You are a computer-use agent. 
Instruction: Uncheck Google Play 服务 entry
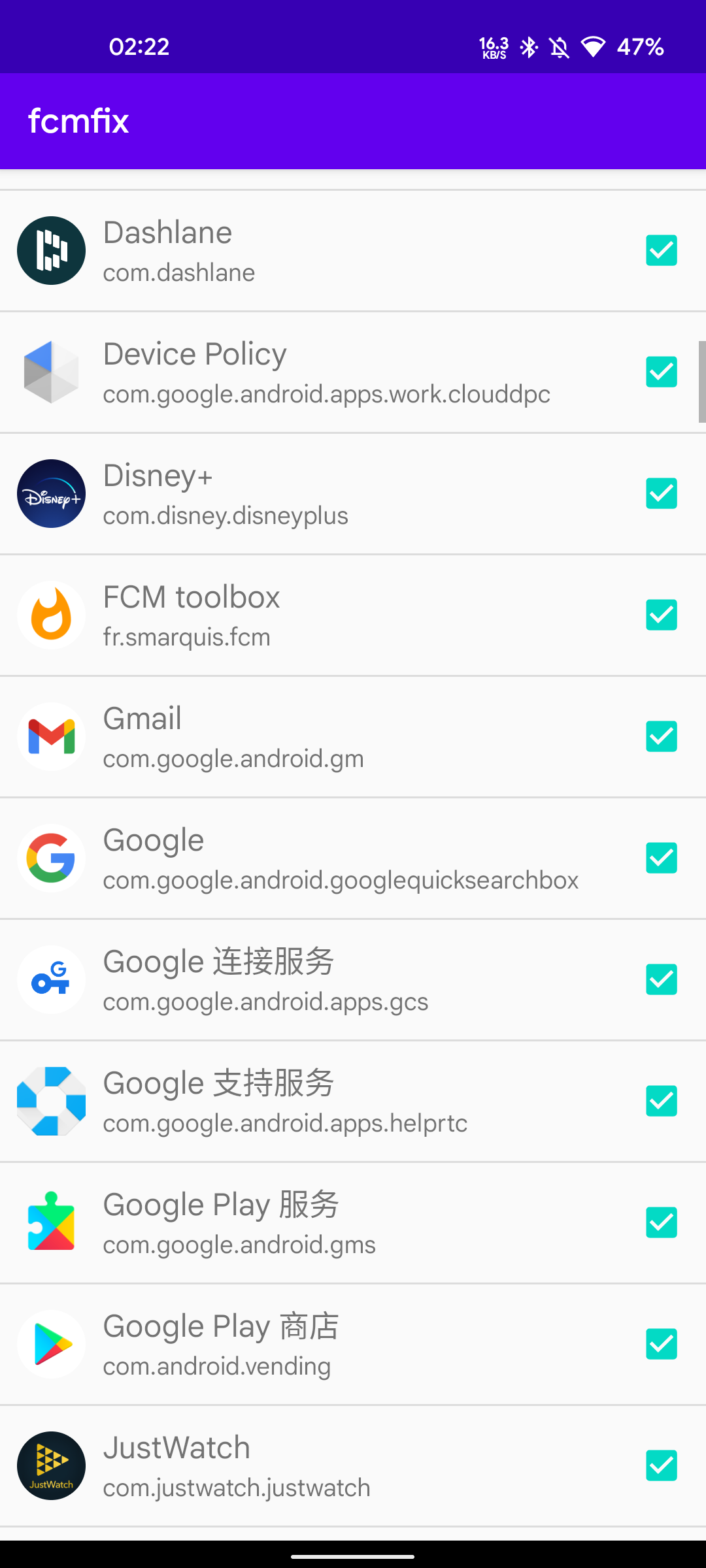coord(661,1222)
